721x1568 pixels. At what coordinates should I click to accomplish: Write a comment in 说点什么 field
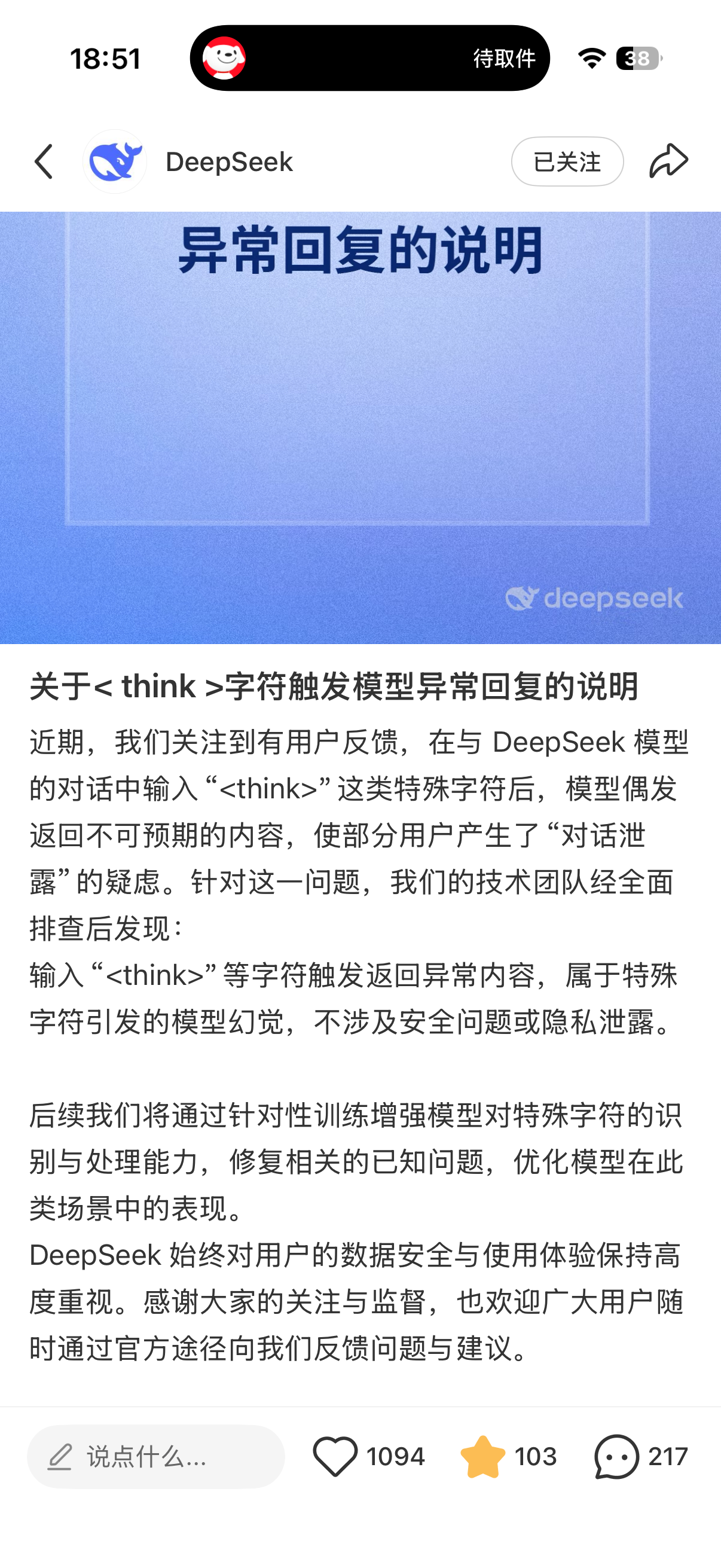tap(157, 1457)
